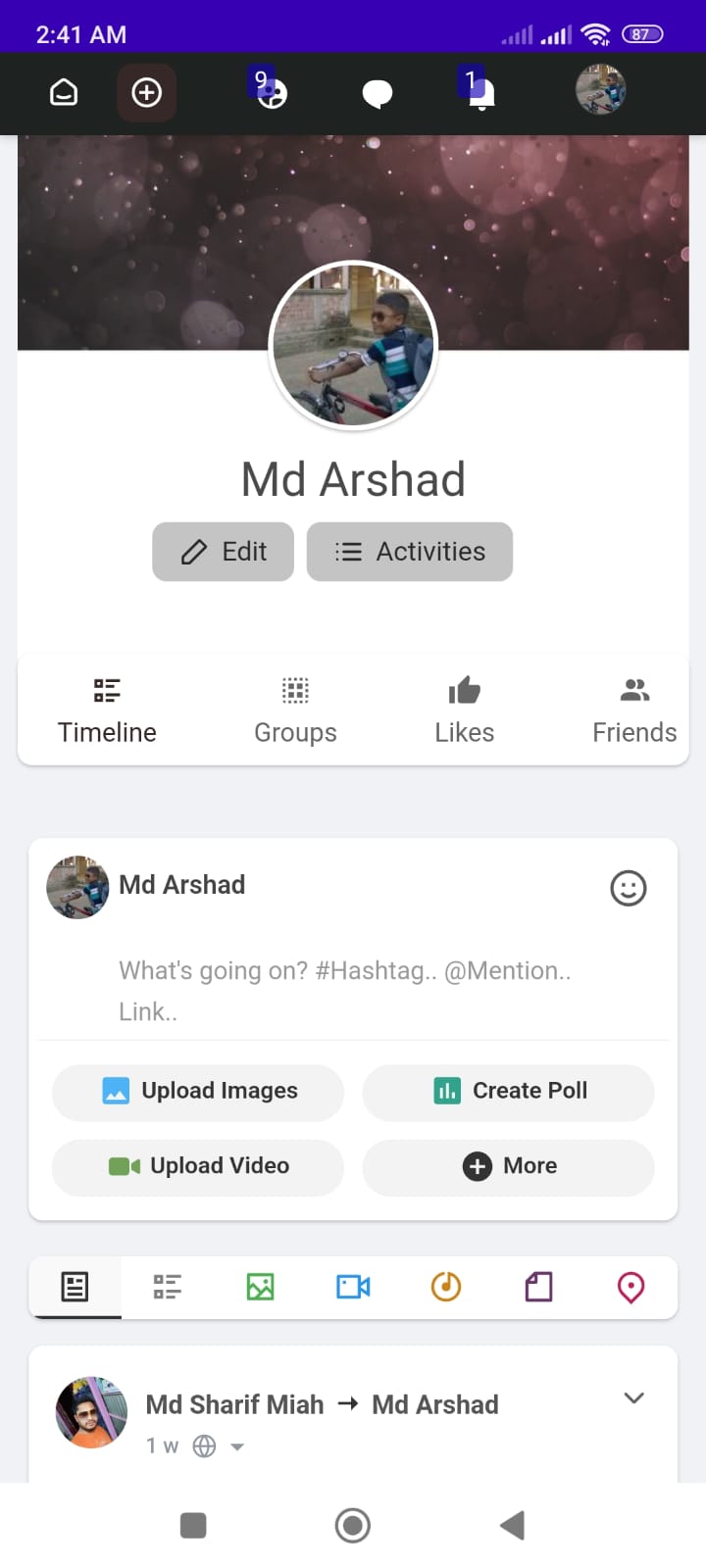706x1568 pixels.
Task: Go to the home feed icon
Action: [x=64, y=93]
